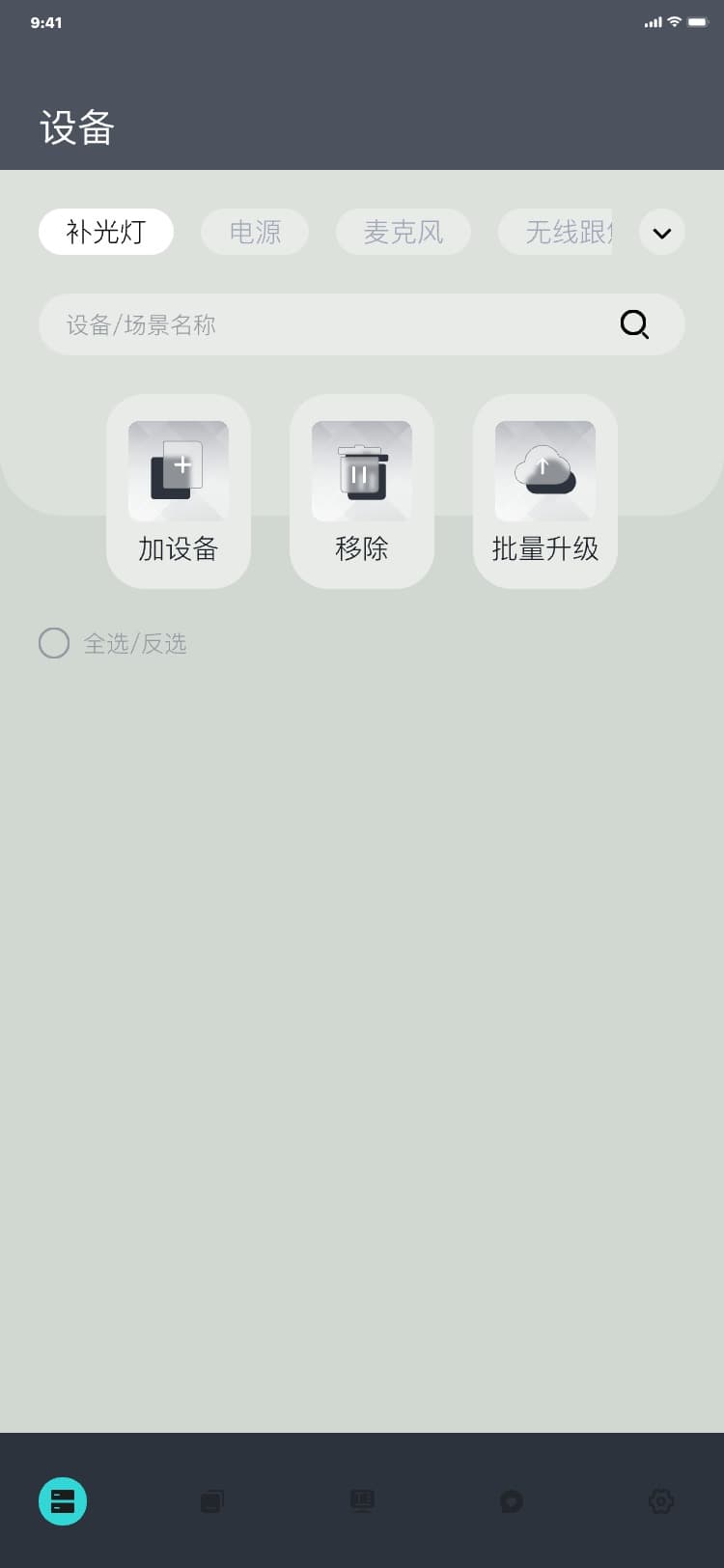Open the devices tab in bottom bar
724x1568 pixels.
(x=63, y=1501)
